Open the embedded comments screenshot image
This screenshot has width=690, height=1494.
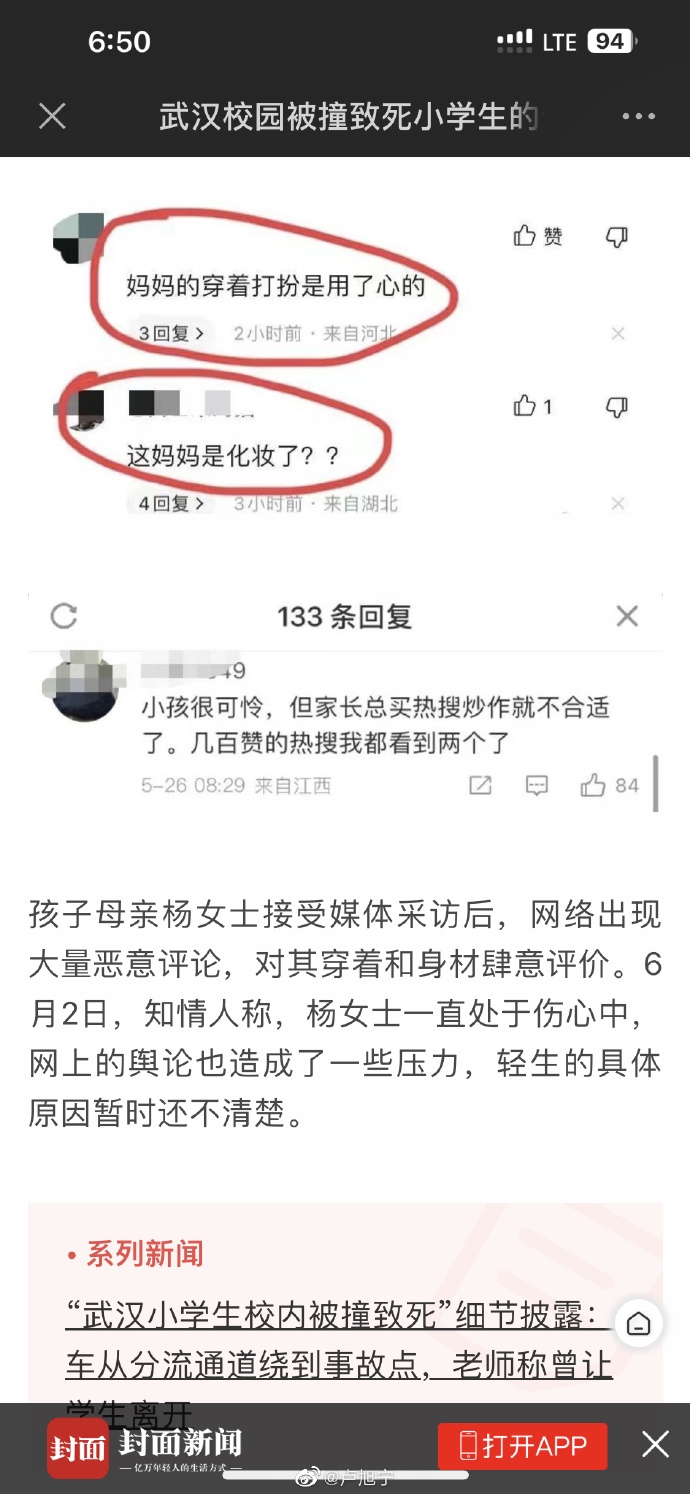point(345,500)
